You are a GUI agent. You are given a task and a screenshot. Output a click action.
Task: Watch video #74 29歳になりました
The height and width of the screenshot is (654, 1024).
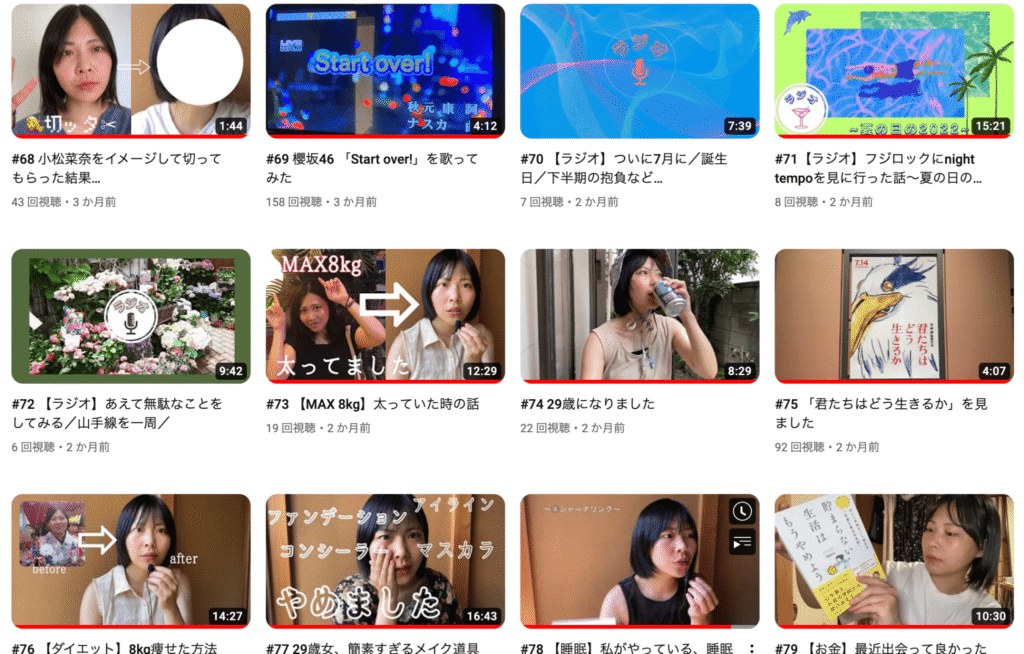640,316
